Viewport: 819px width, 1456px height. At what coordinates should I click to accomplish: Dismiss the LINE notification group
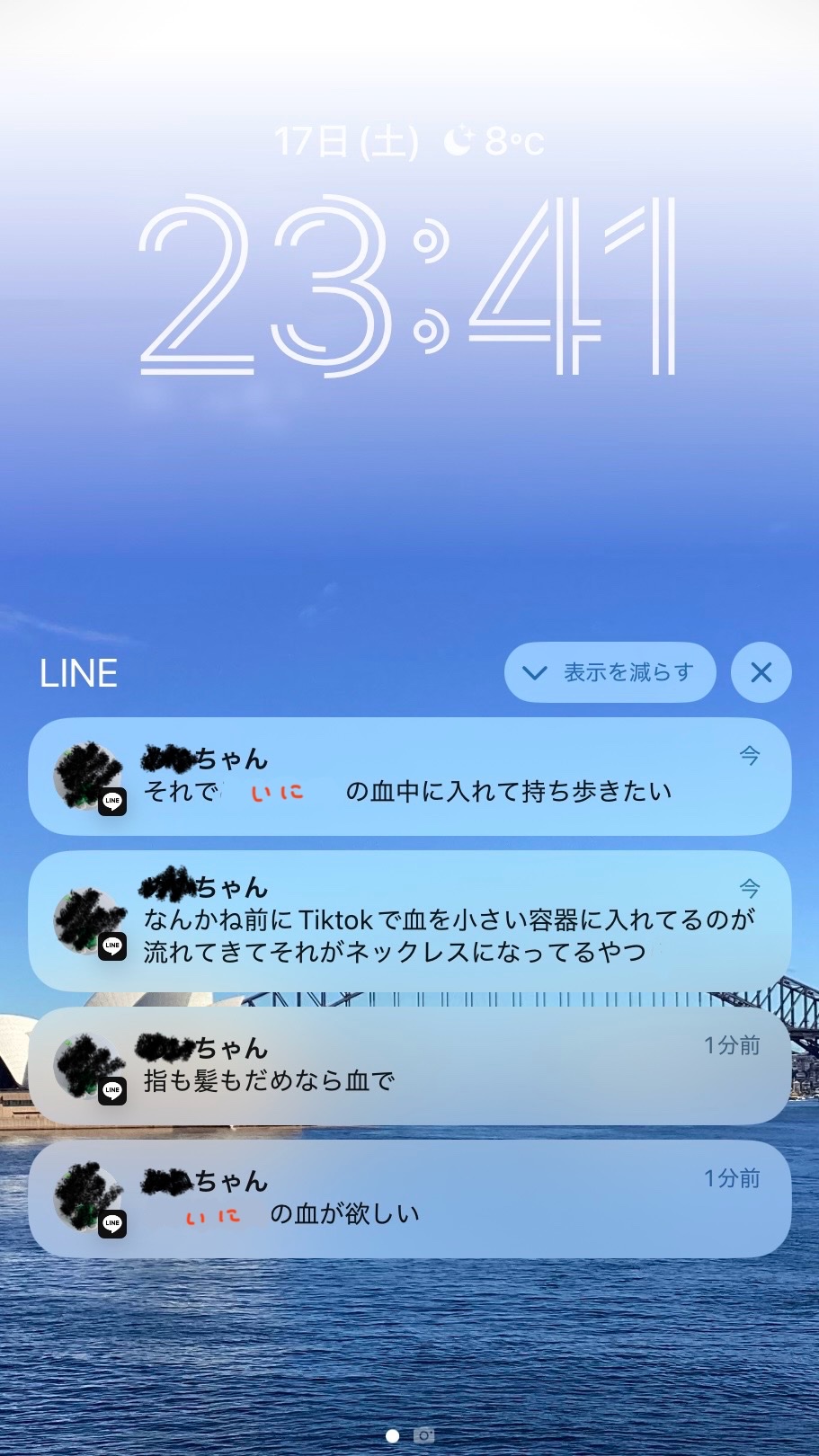[761, 672]
